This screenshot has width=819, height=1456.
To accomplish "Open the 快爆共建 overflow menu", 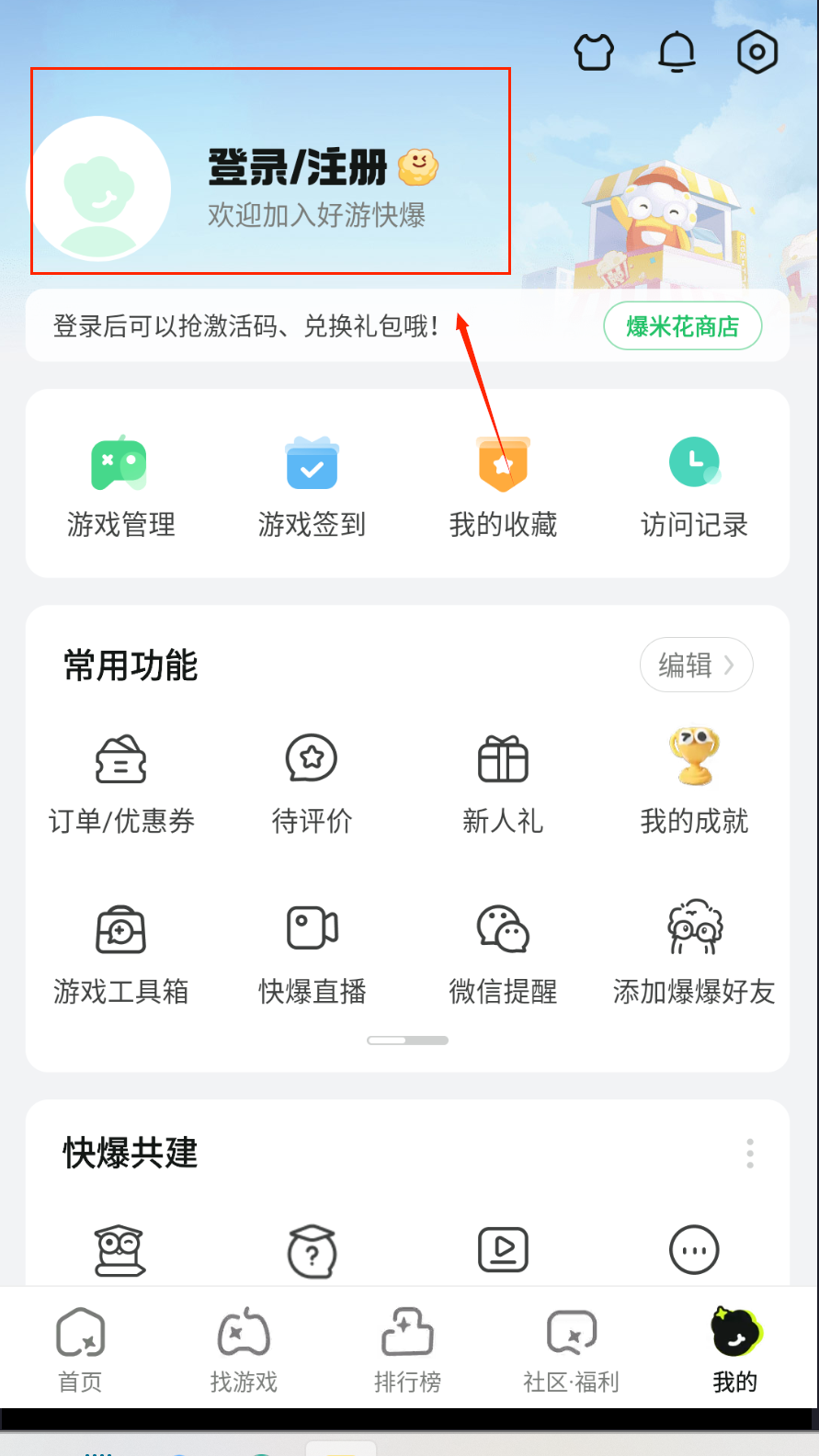I will pos(750,1154).
